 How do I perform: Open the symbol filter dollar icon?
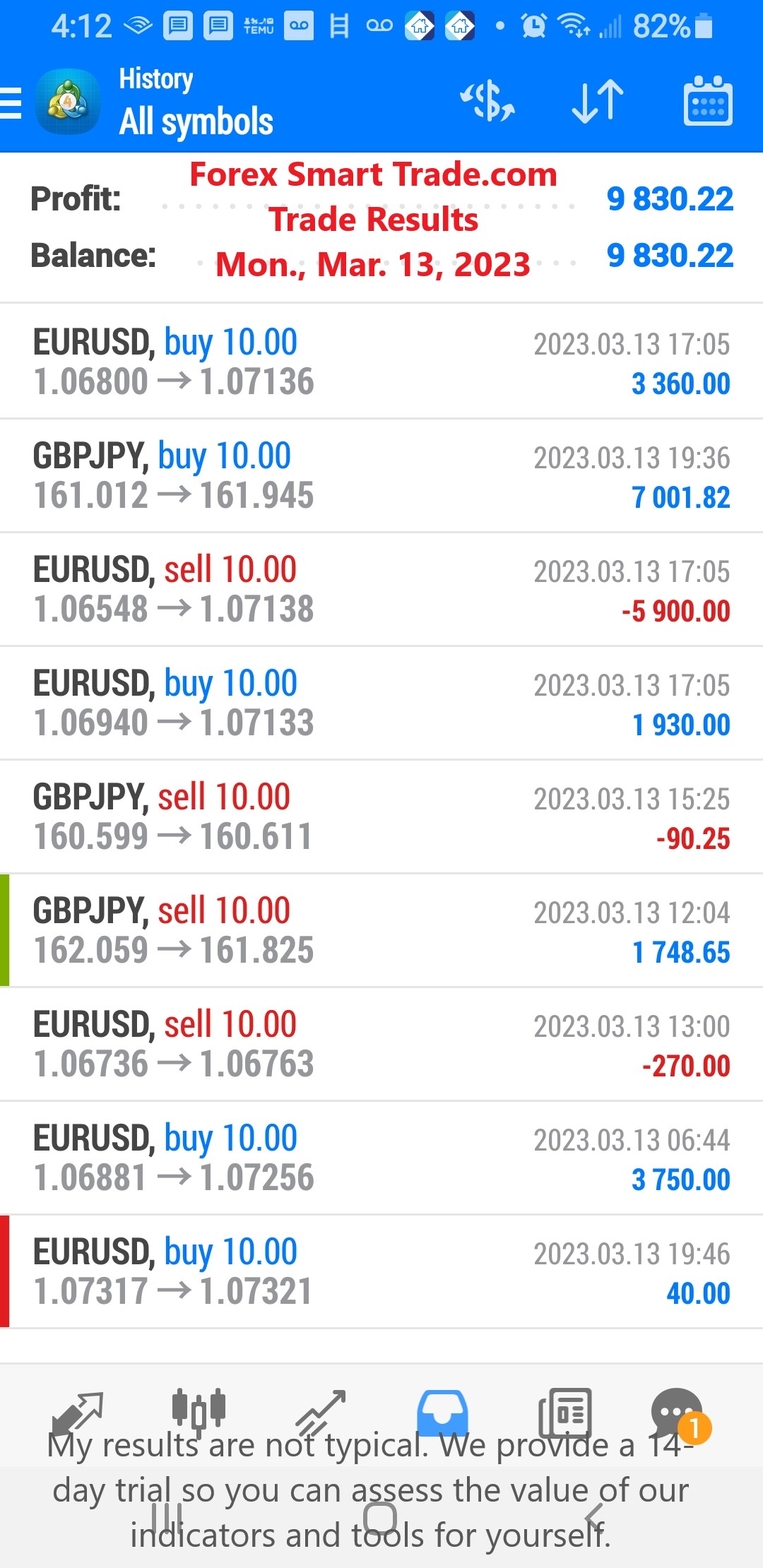click(487, 101)
